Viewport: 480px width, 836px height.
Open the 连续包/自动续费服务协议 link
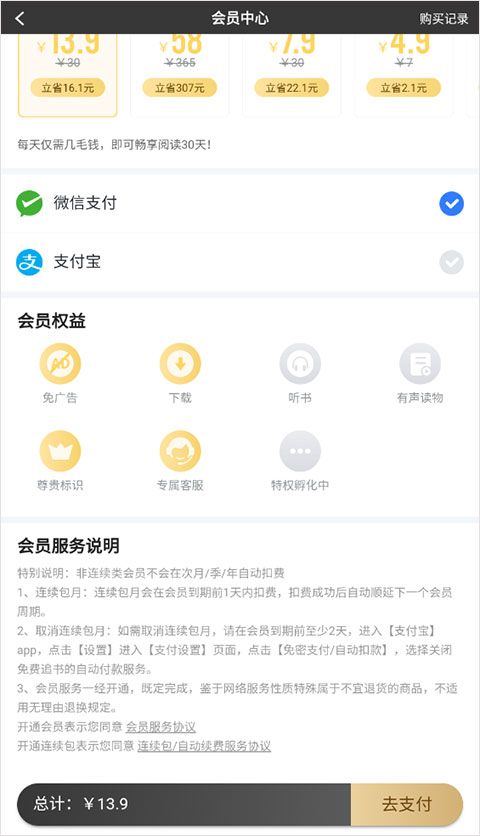point(204,746)
